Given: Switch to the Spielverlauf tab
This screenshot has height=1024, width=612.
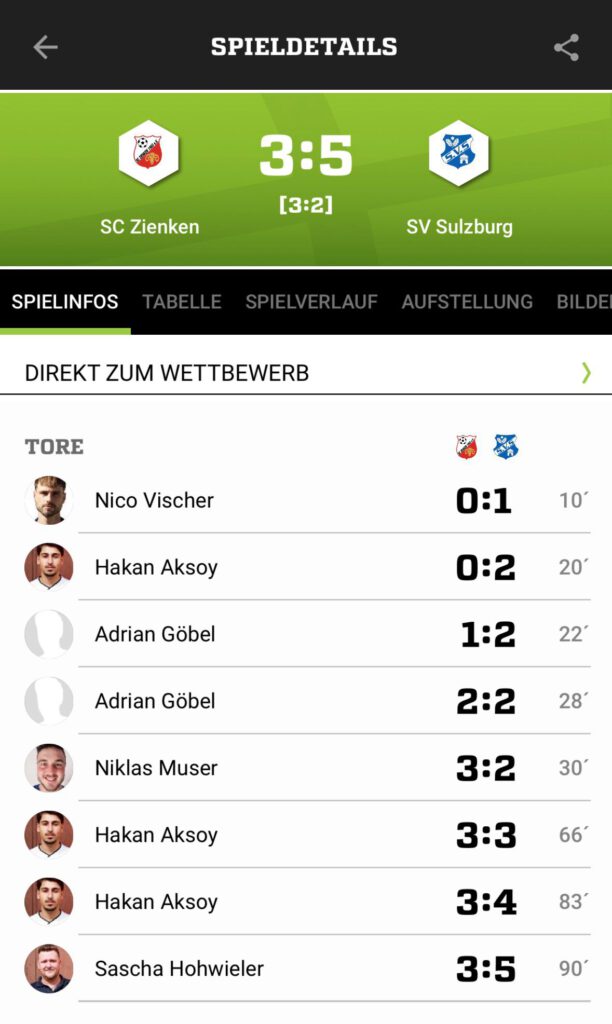Looking at the screenshot, I should click(311, 301).
